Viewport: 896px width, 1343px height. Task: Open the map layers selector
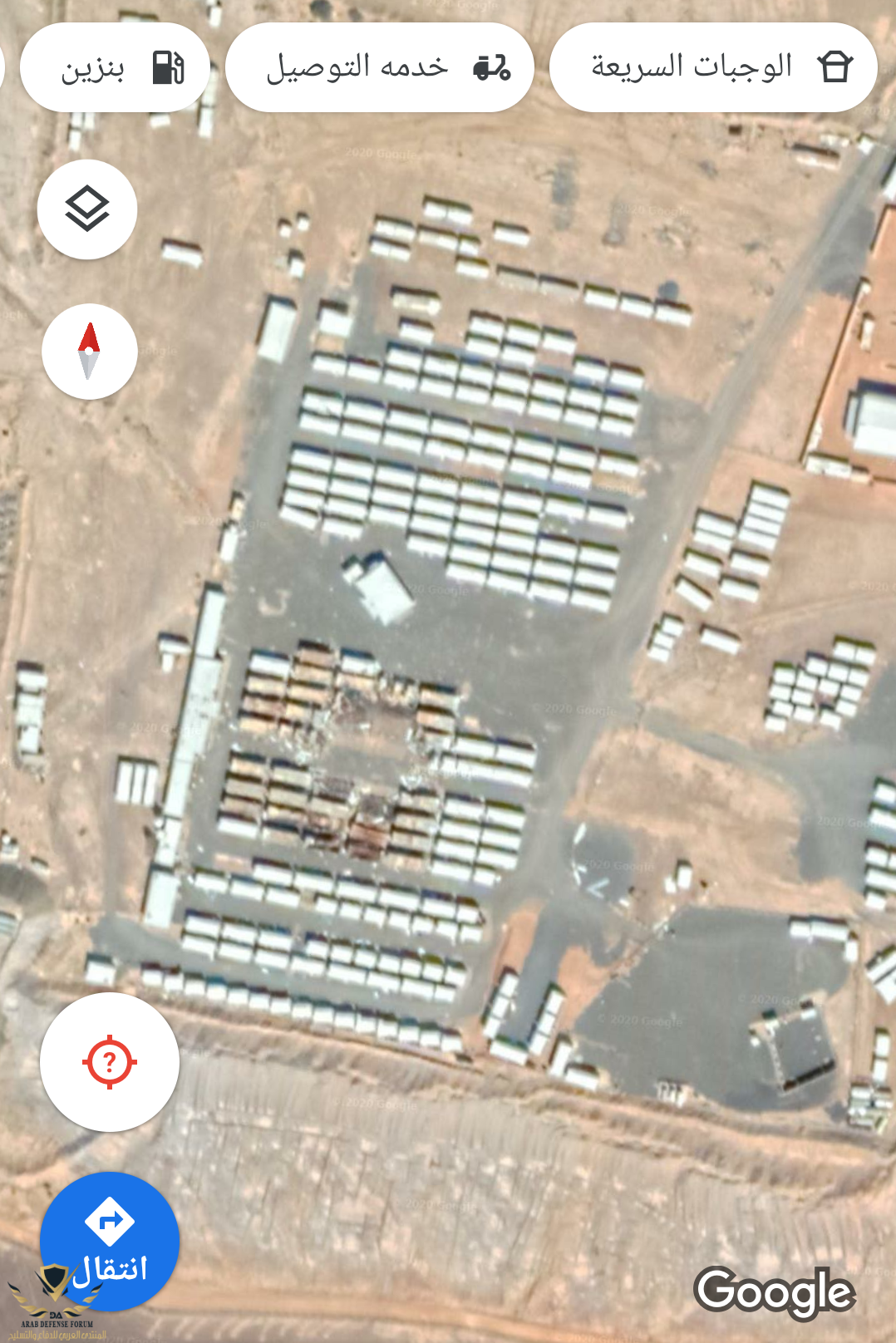point(87,209)
